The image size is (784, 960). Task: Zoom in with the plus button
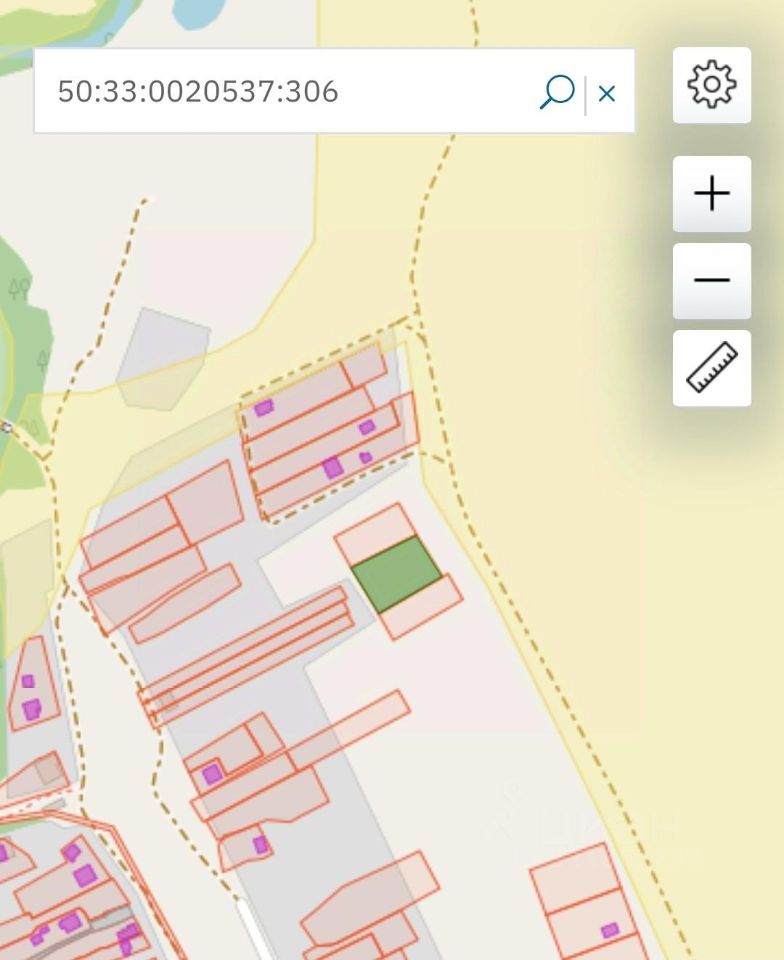tap(711, 193)
